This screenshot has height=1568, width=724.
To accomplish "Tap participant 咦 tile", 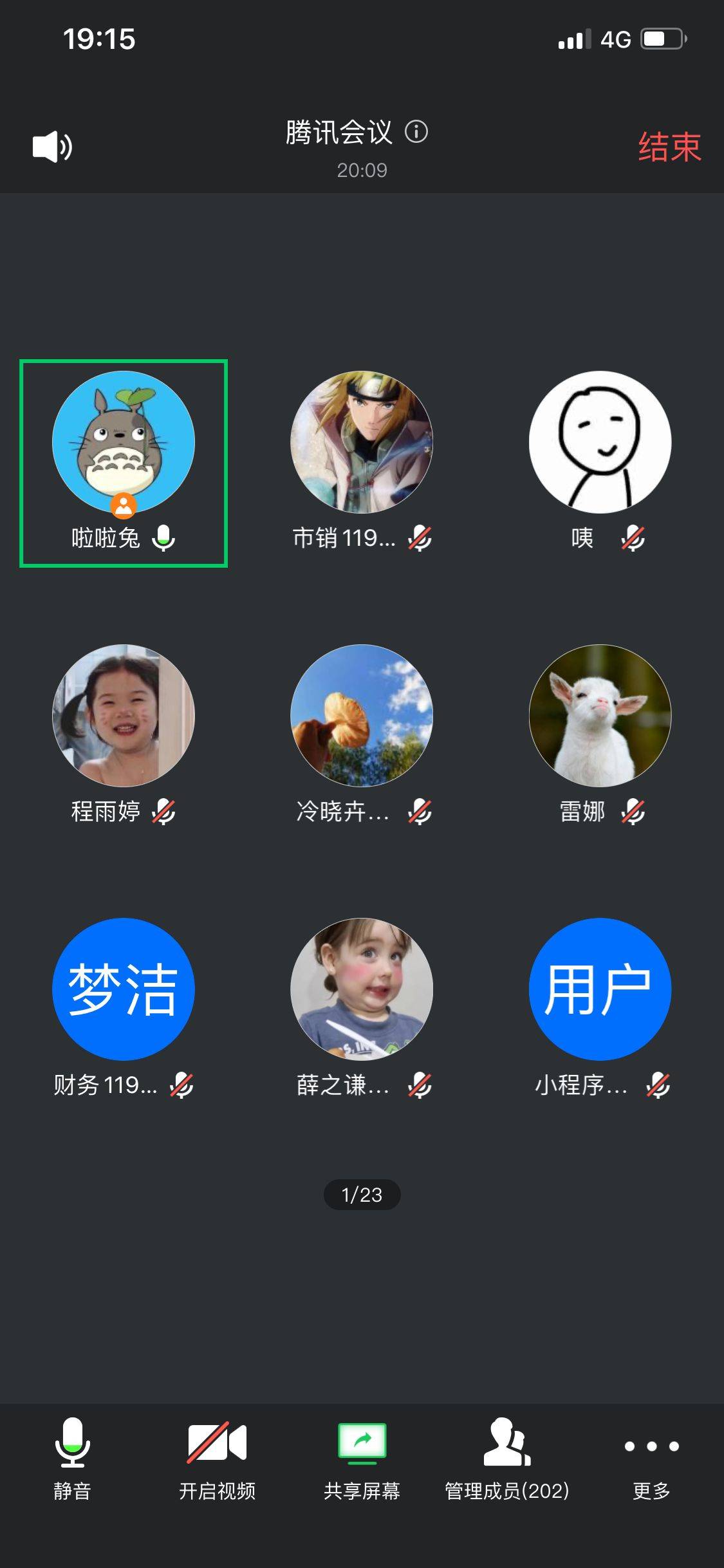I will click(600, 443).
